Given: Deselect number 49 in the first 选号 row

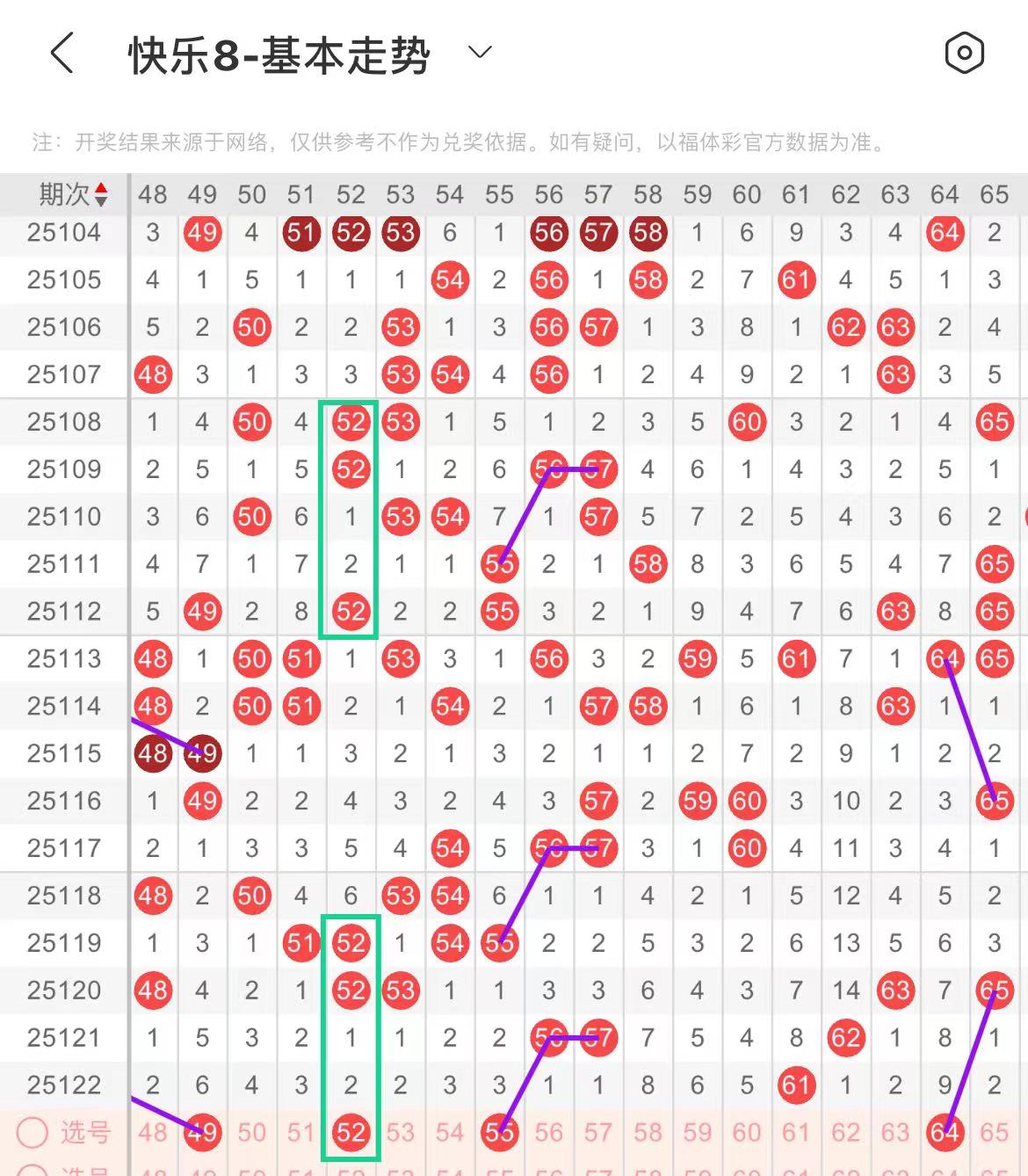Looking at the screenshot, I should [x=202, y=1132].
